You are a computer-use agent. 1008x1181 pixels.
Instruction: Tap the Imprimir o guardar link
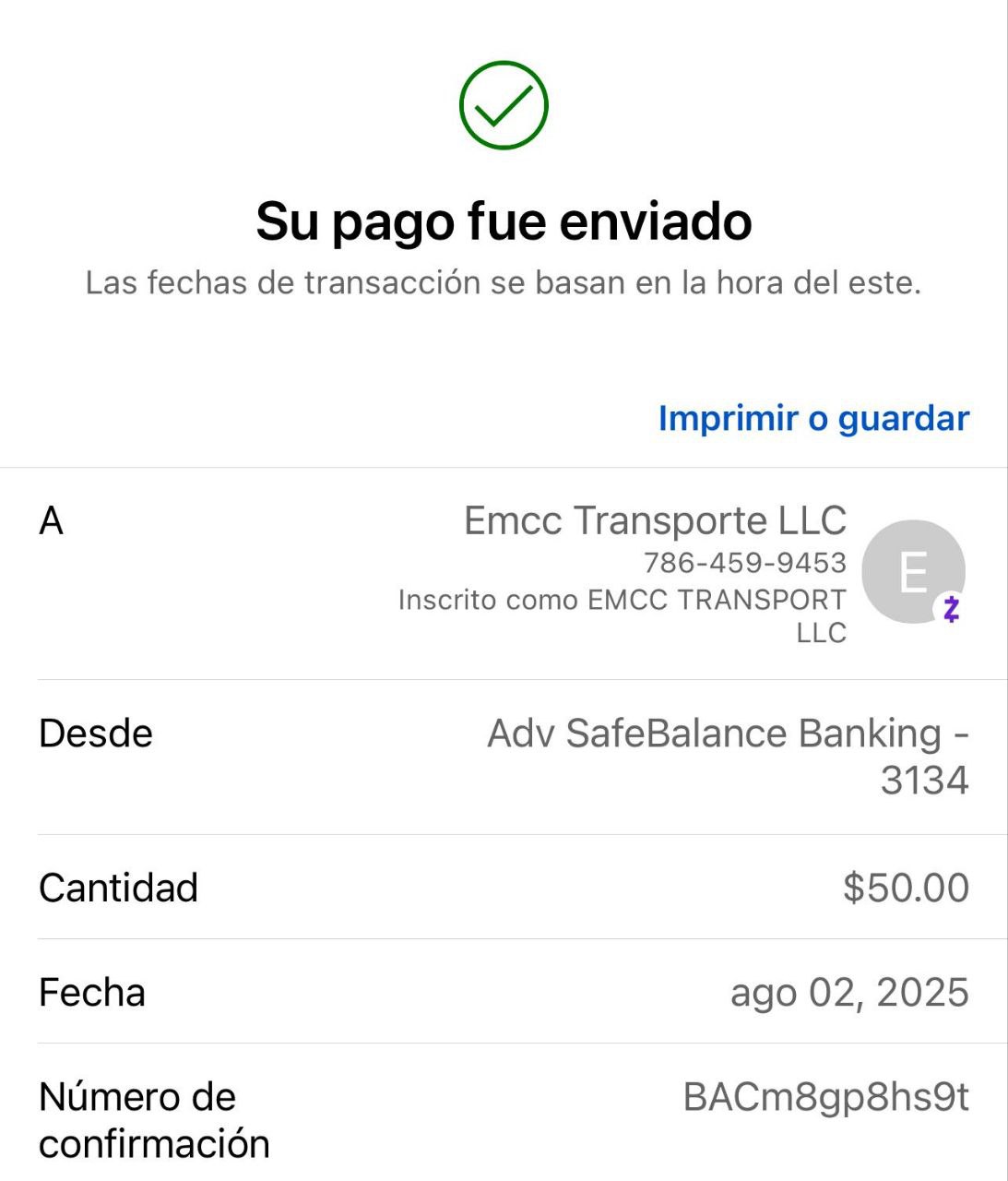pyautogui.click(x=813, y=418)
